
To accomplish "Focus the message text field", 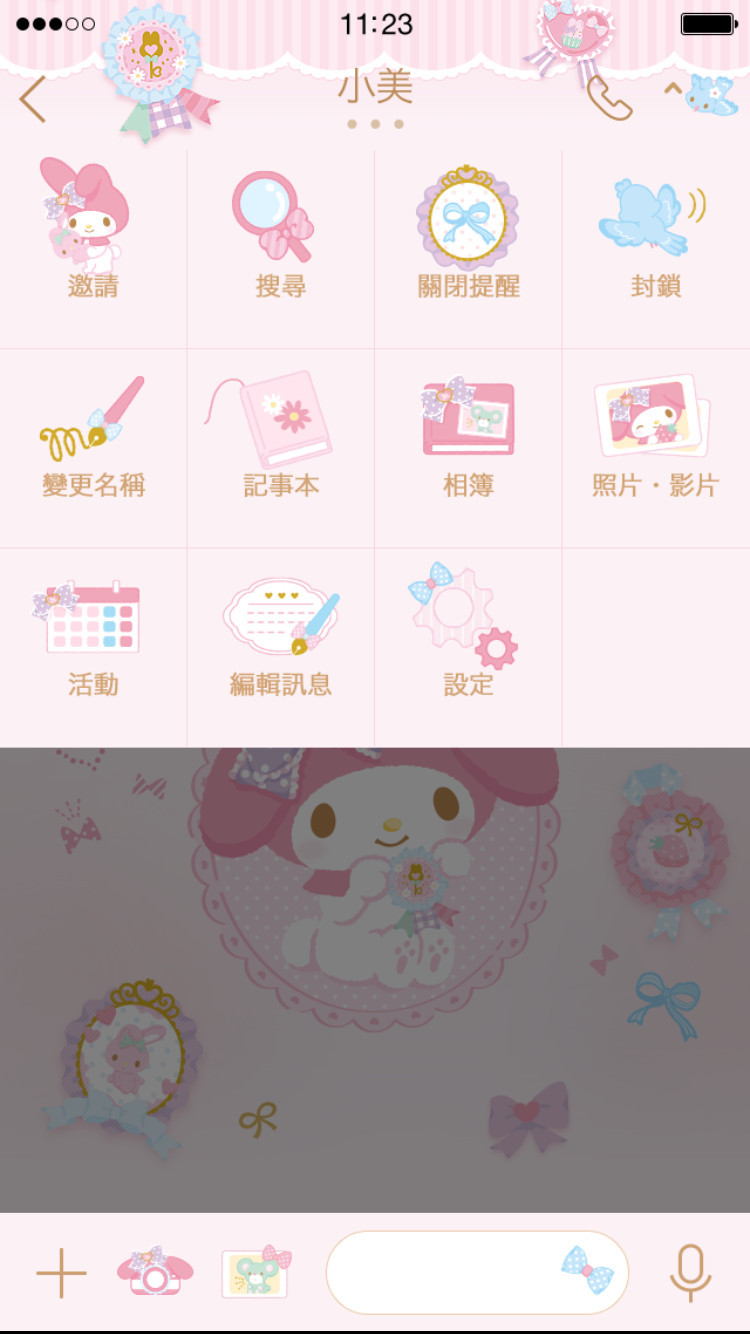I will coord(440,1273).
